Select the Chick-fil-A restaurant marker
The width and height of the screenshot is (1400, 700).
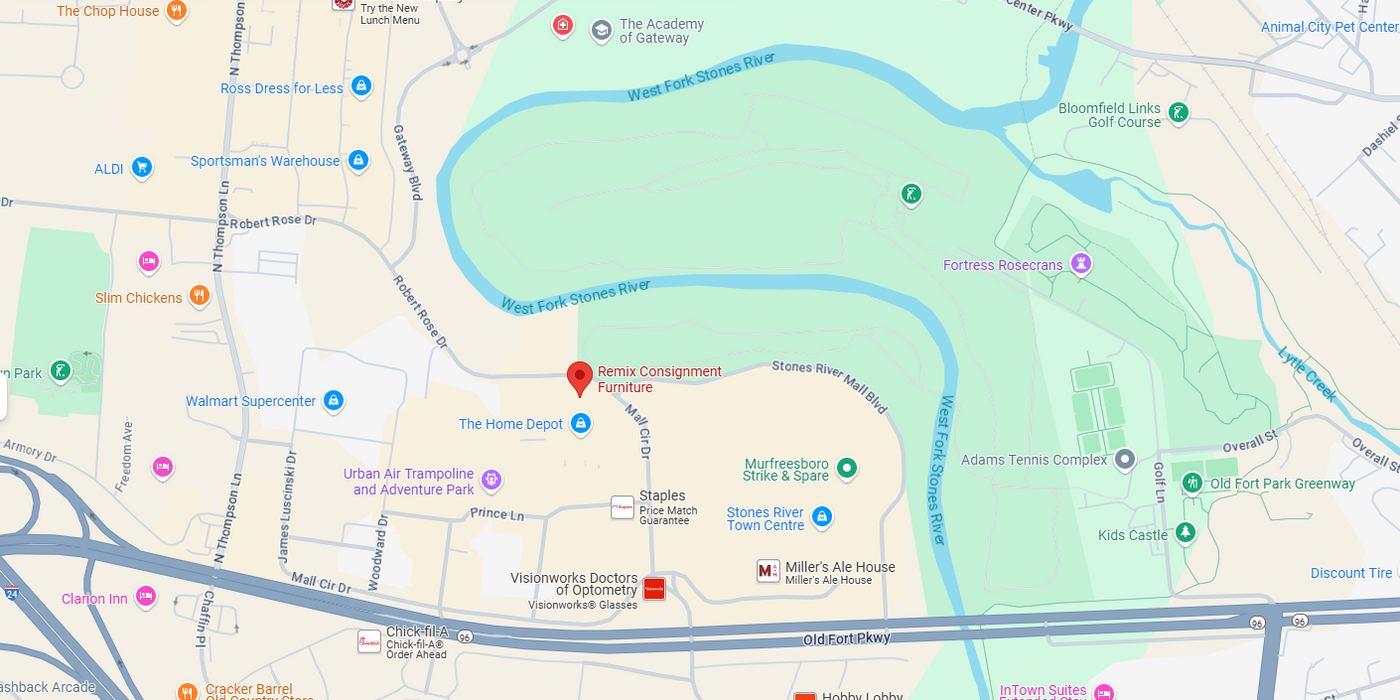coord(369,641)
